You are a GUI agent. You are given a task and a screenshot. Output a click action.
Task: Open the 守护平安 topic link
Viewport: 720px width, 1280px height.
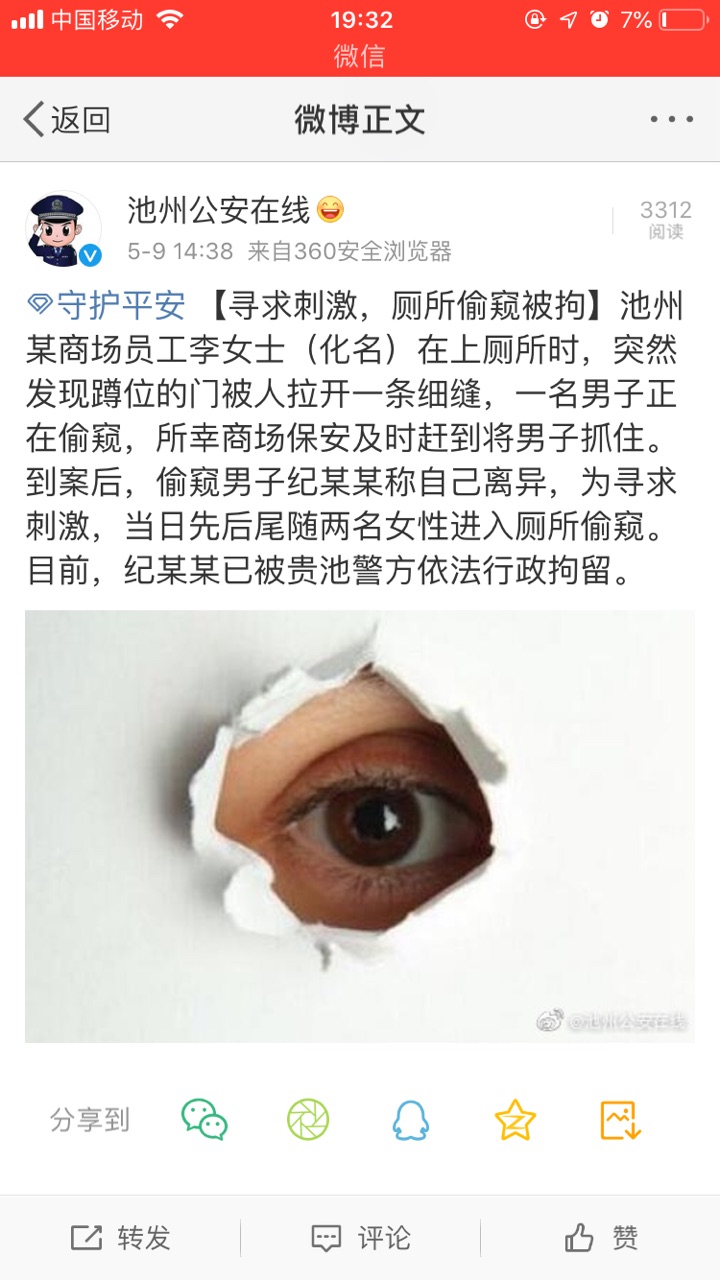pyautogui.click(x=108, y=305)
